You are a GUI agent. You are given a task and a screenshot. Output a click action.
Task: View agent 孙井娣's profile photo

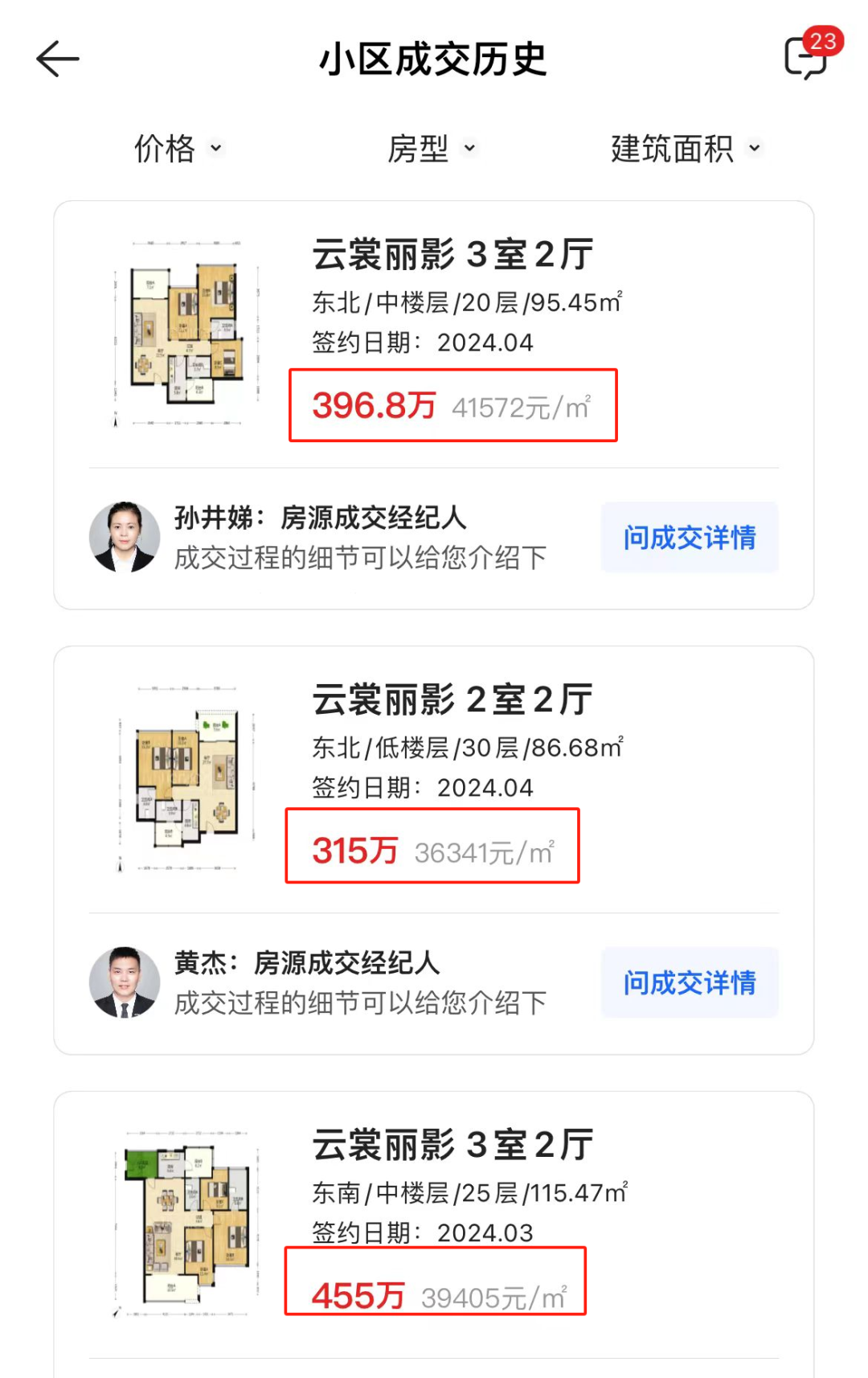point(125,537)
